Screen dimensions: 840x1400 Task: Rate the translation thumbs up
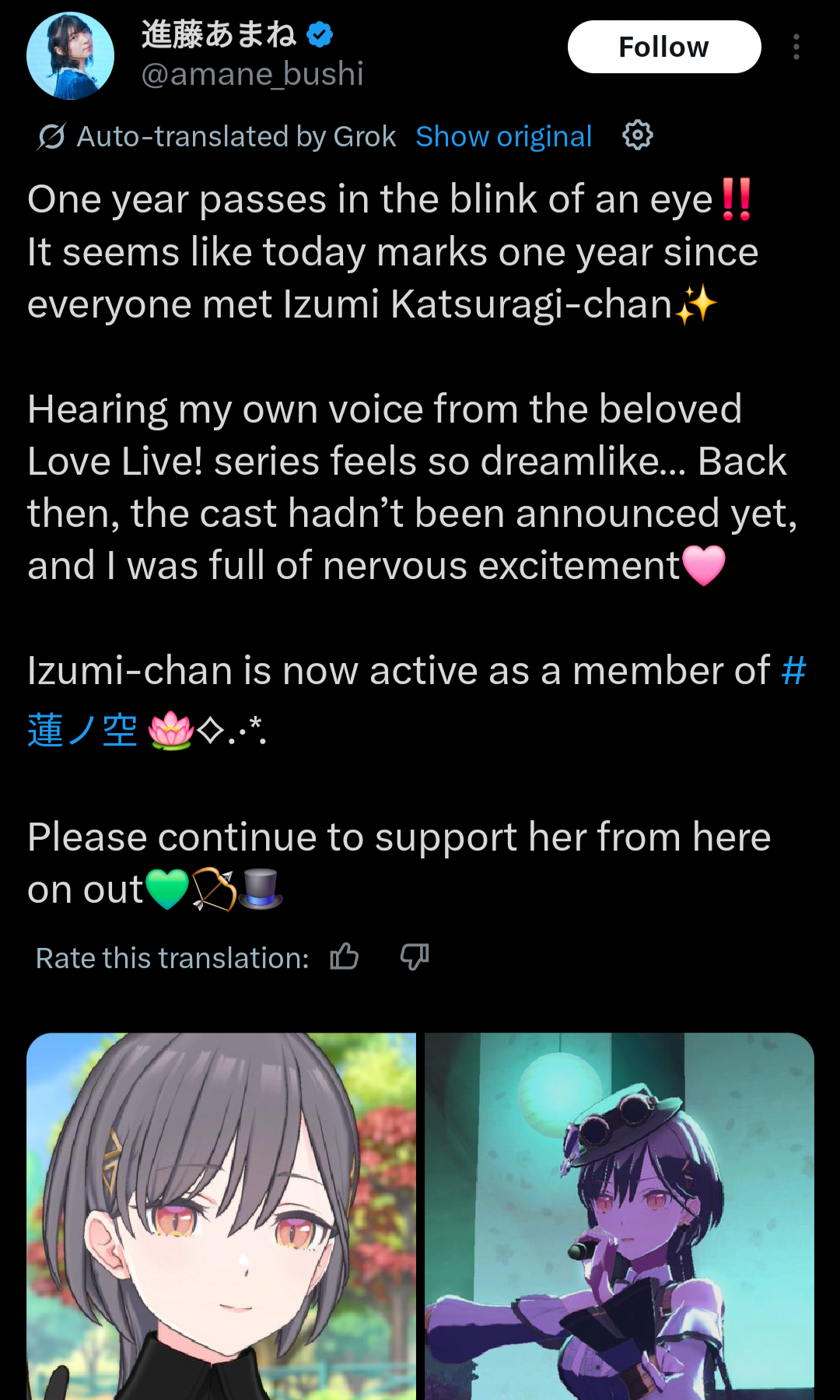(x=344, y=956)
